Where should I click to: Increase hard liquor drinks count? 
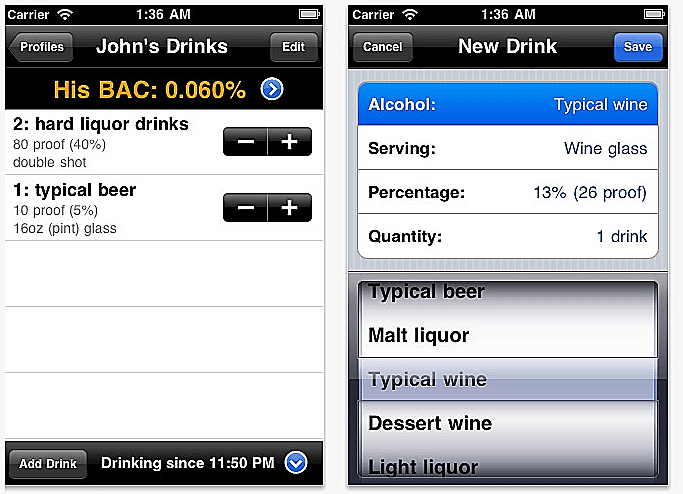coord(290,142)
